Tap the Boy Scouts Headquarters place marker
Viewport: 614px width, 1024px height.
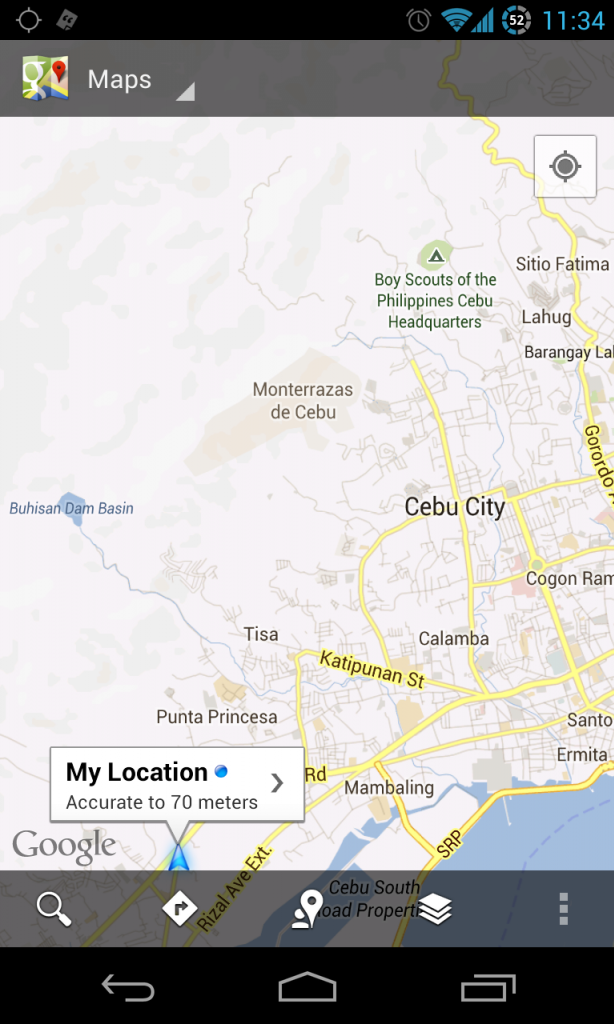coord(434,256)
